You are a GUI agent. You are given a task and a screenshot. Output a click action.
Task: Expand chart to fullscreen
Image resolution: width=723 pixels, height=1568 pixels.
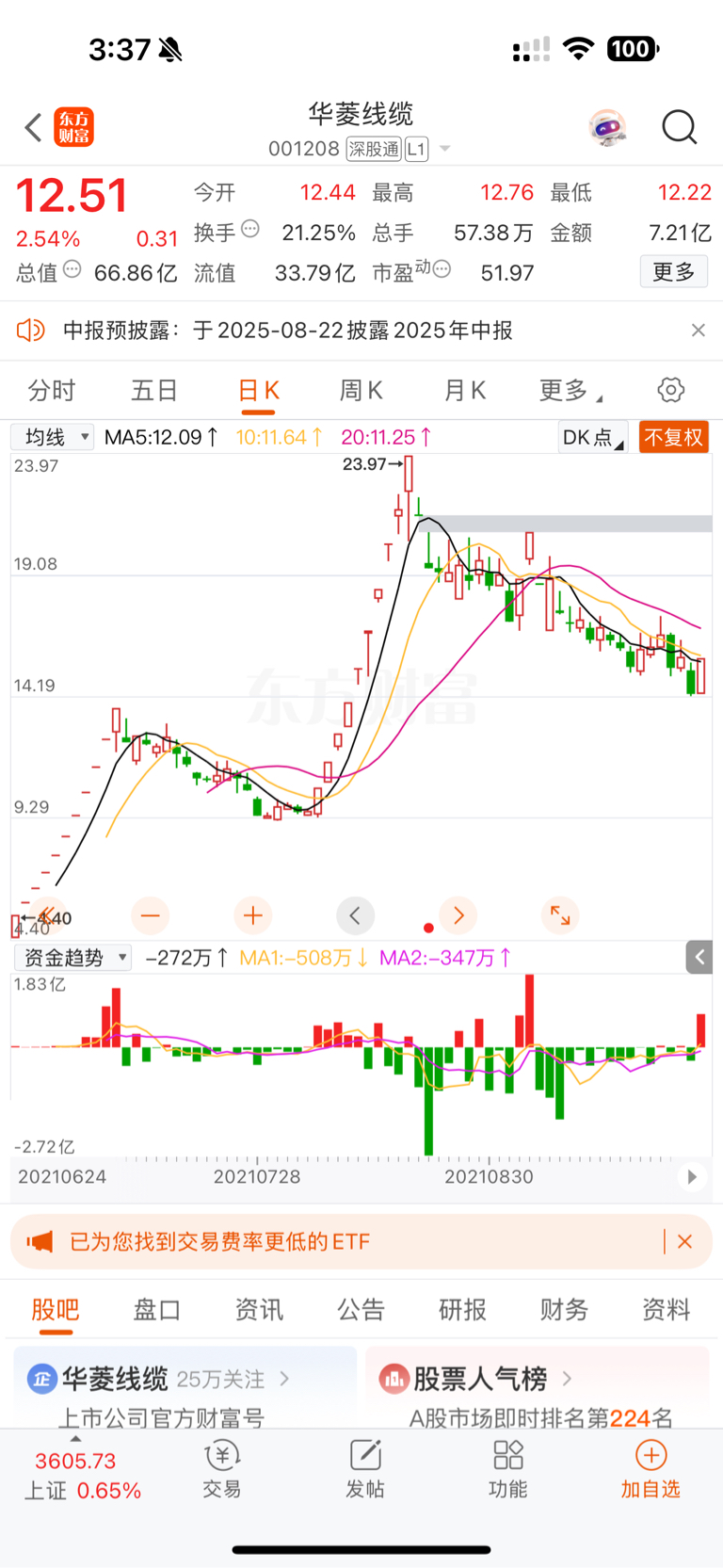click(560, 914)
